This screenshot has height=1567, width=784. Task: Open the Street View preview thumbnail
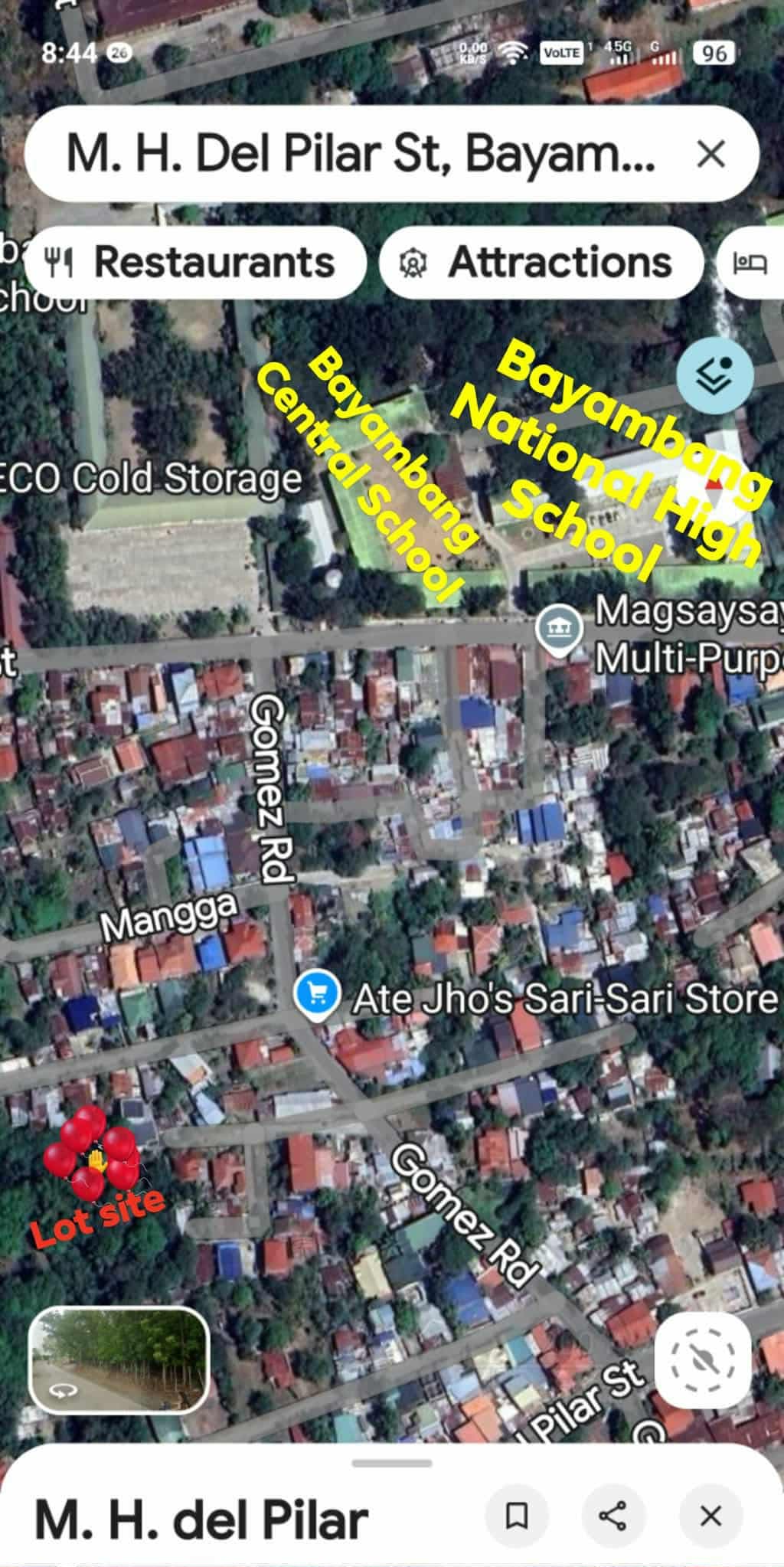tap(119, 1359)
